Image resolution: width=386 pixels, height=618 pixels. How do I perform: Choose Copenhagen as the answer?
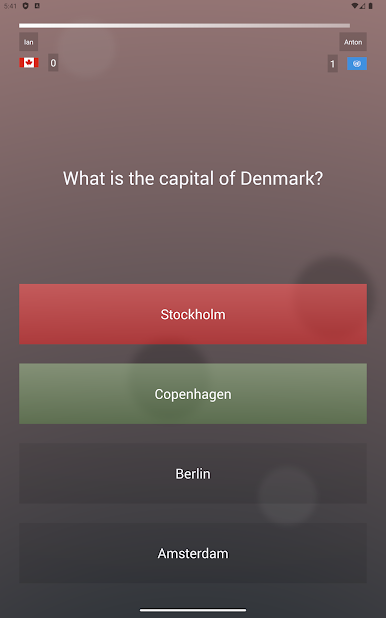193,394
